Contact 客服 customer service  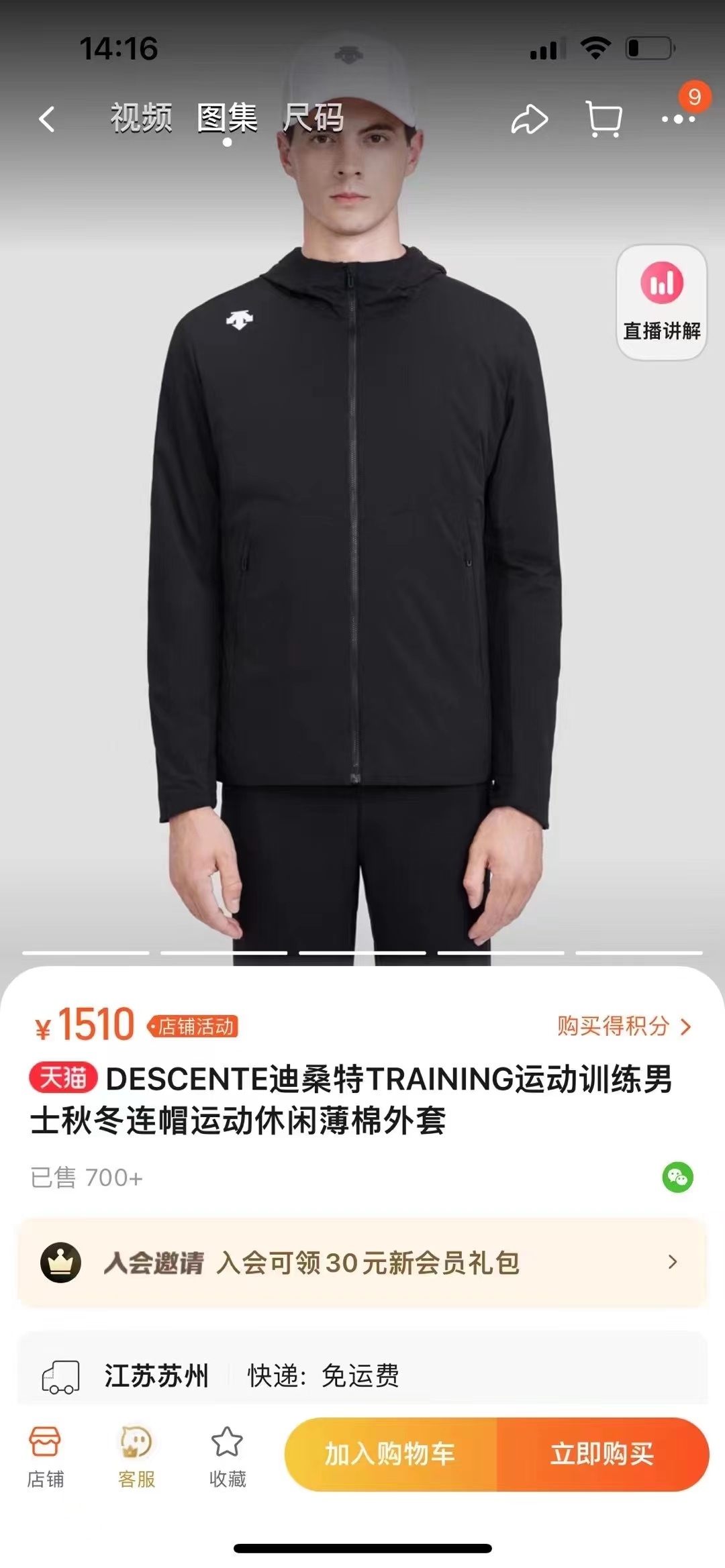click(136, 1456)
